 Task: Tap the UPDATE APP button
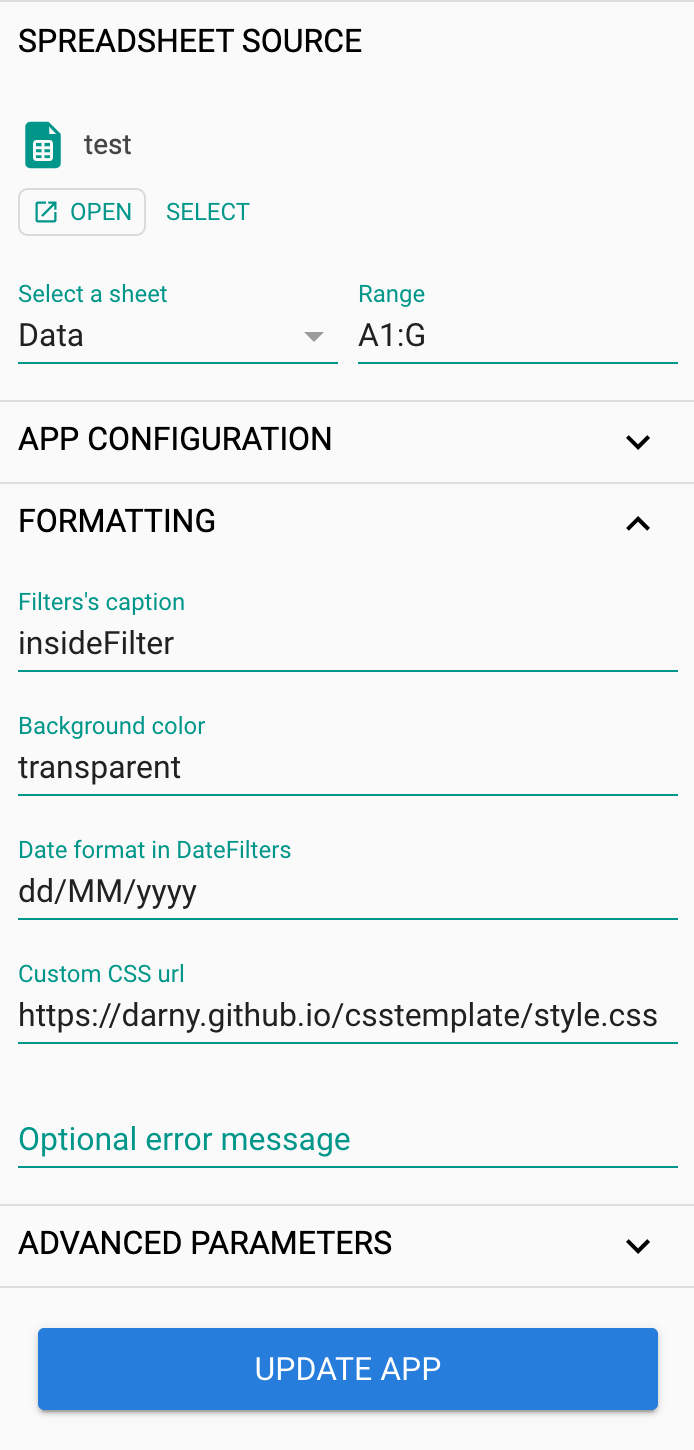coord(348,1369)
